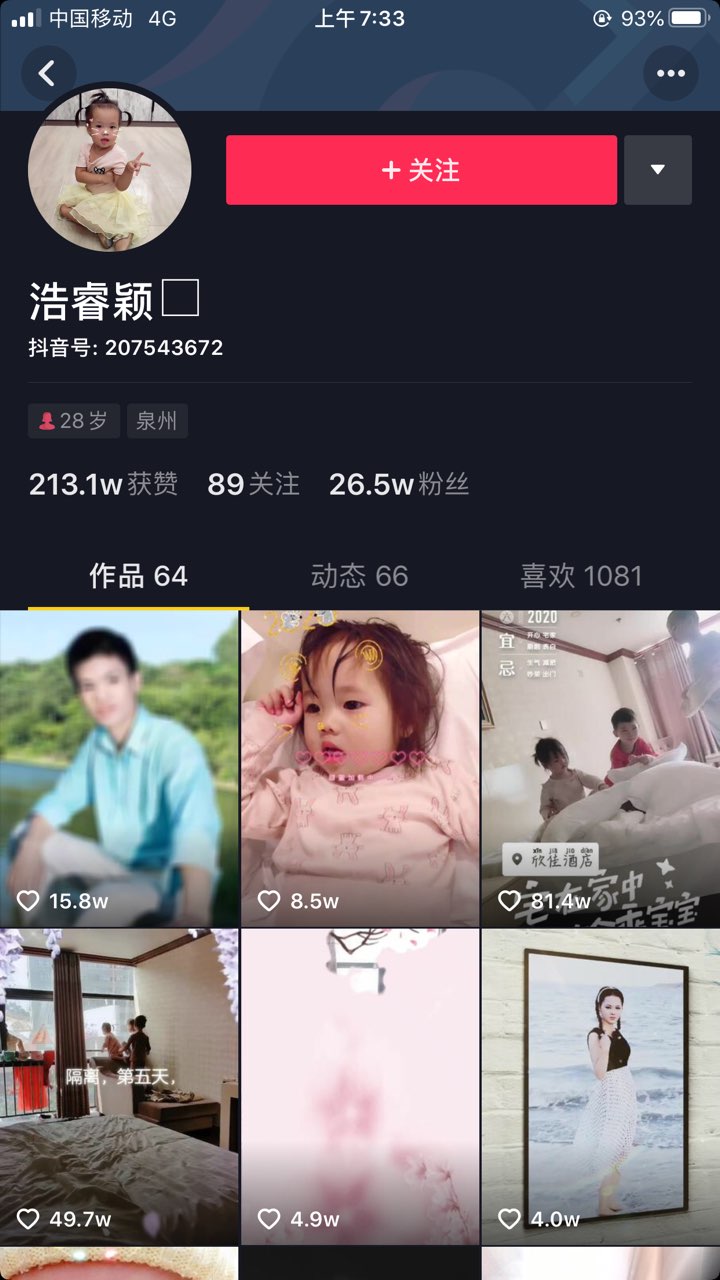Open the video with 15.8w likes
Viewport: 720px width, 1280px height.
[x=119, y=769]
